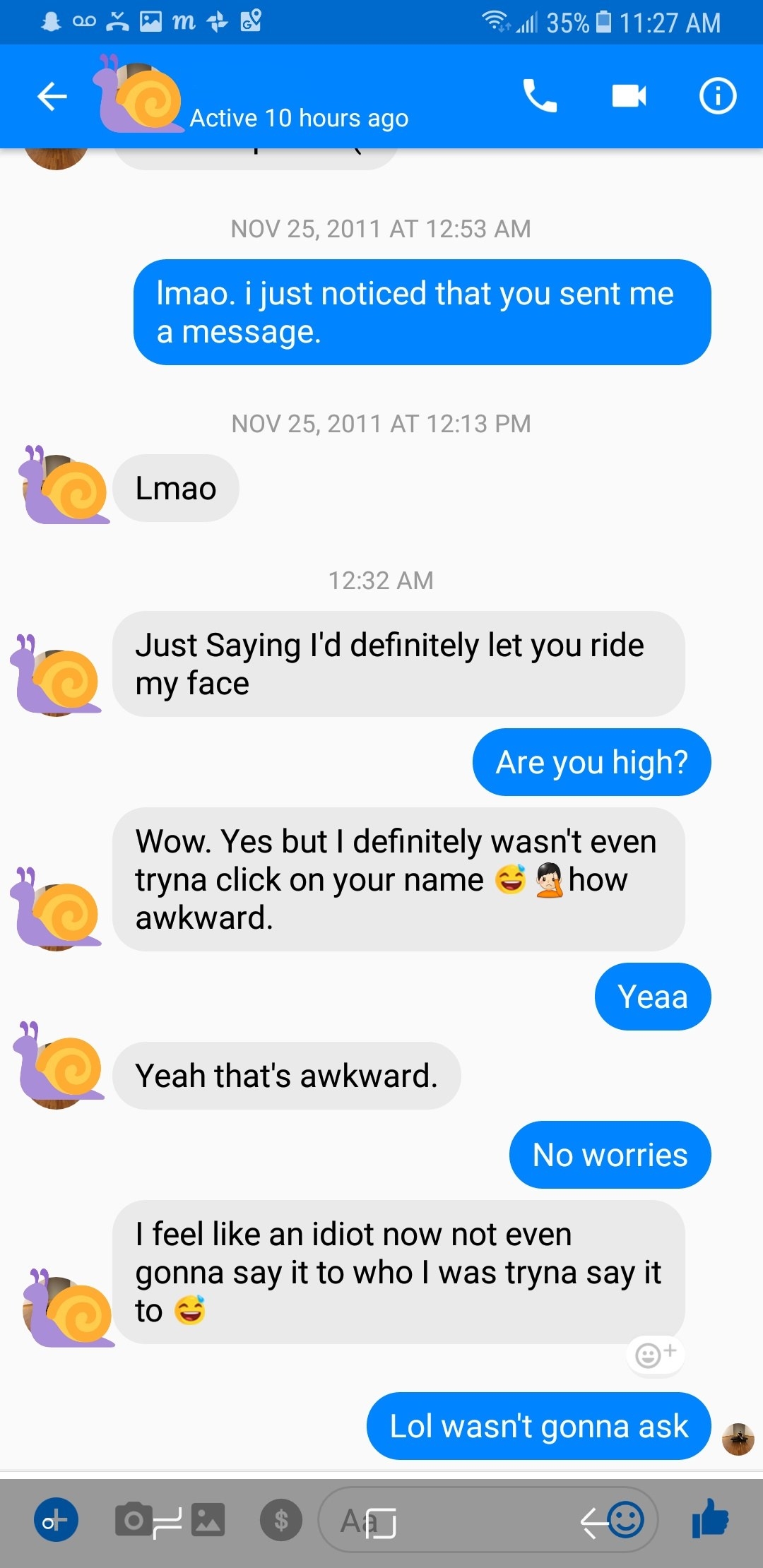Image resolution: width=763 pixels, height=1568 pixels.
Task: Send a thumbs-up like
Action: tap(710, 1519)
